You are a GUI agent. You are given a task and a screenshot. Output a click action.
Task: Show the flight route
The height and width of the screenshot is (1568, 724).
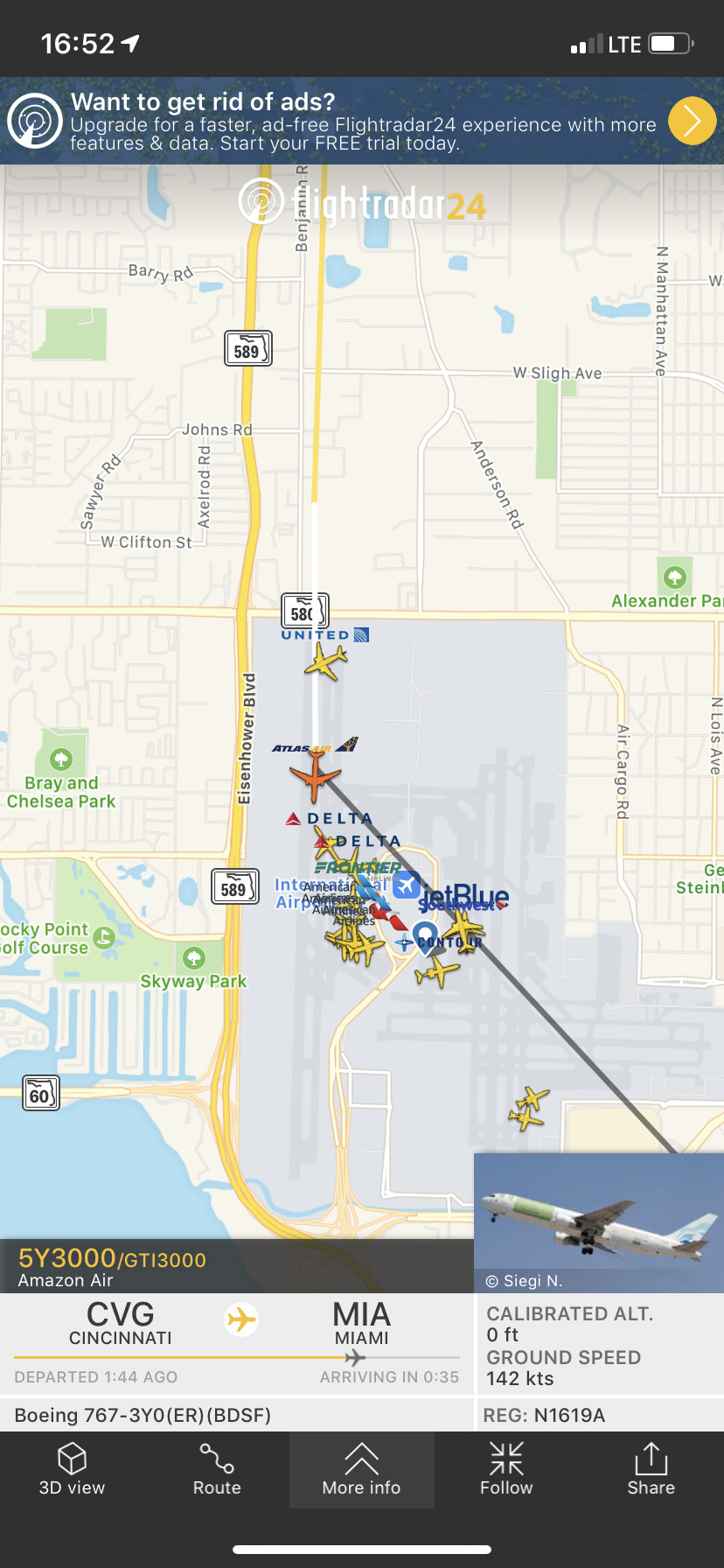click(216, 1470)
